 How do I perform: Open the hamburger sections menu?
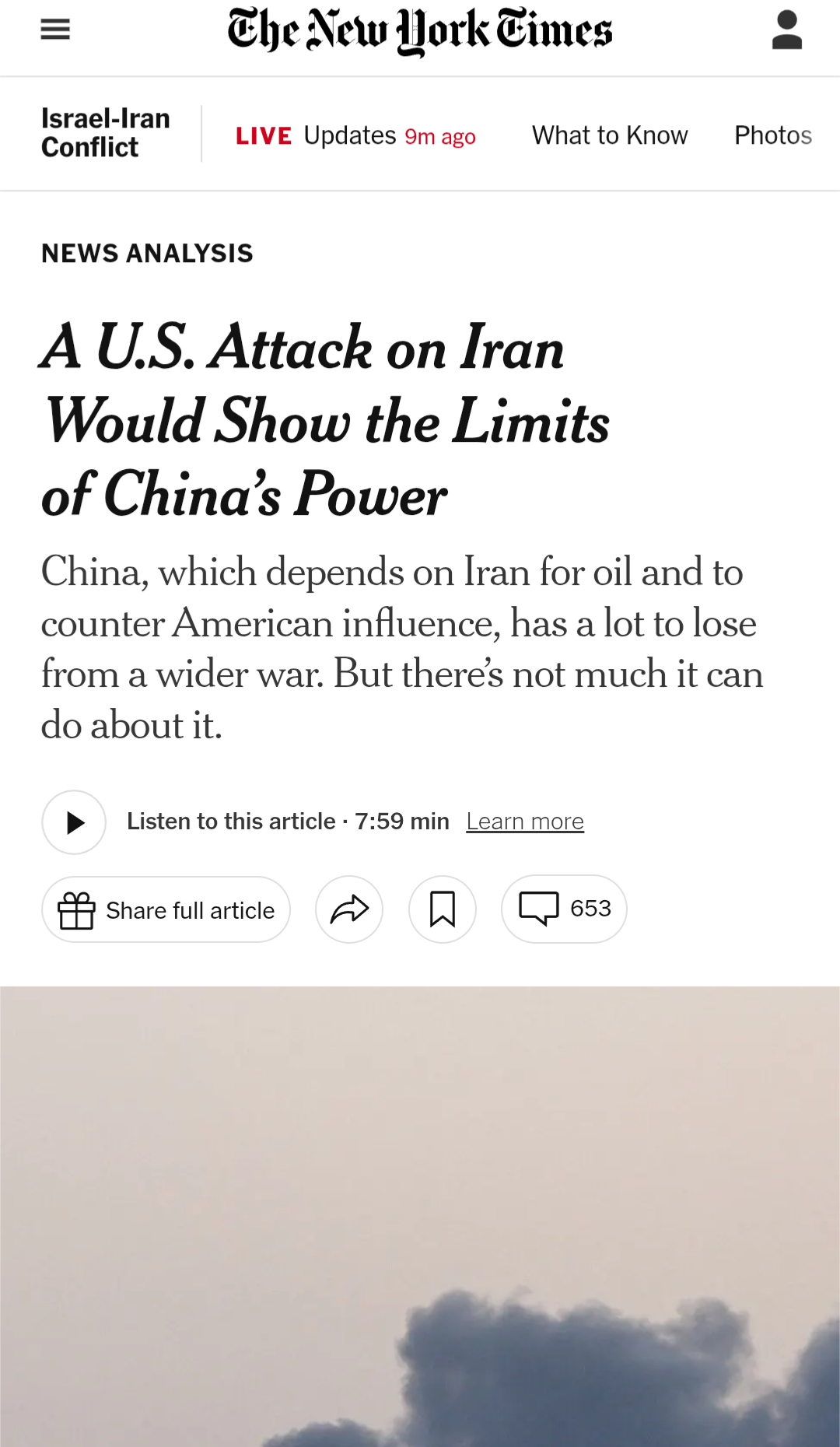coord(55,30)
